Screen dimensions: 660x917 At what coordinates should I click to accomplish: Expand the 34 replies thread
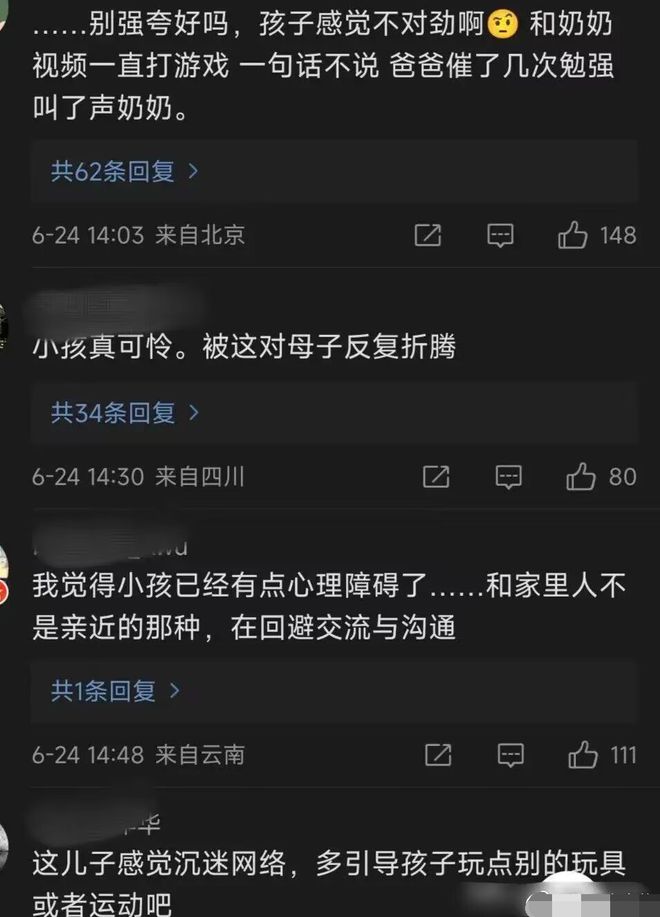point(125,412)
